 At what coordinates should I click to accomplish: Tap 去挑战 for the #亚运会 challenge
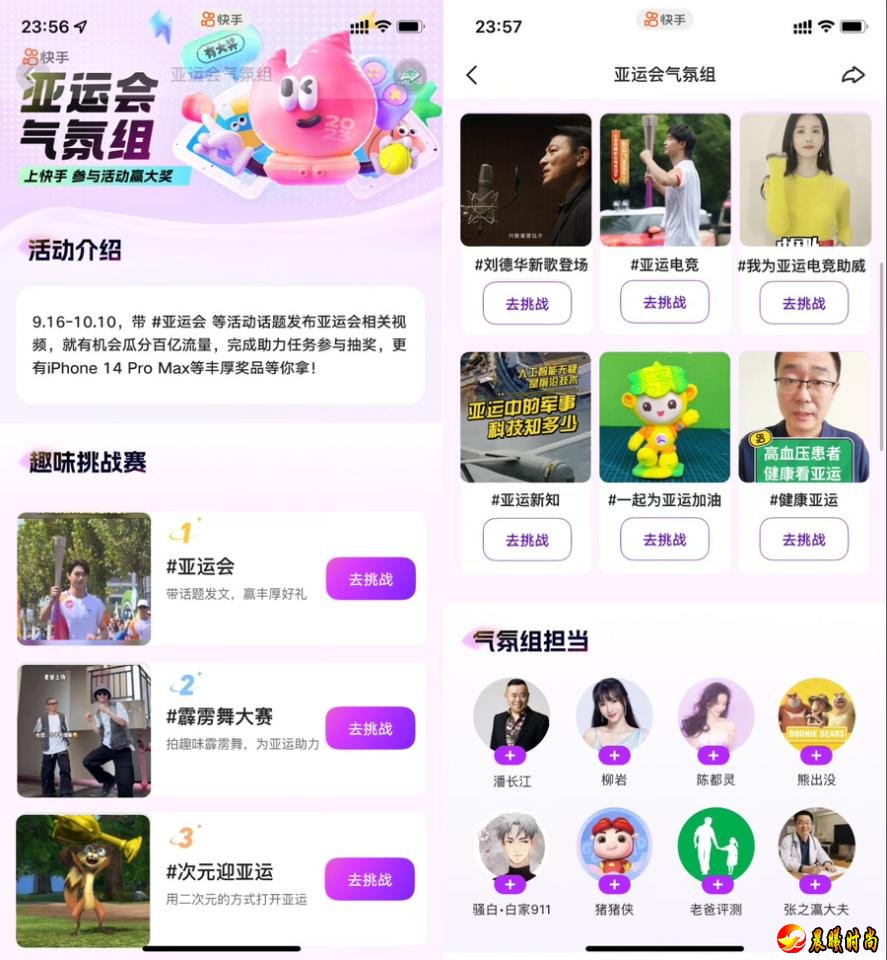click(370, 579)
